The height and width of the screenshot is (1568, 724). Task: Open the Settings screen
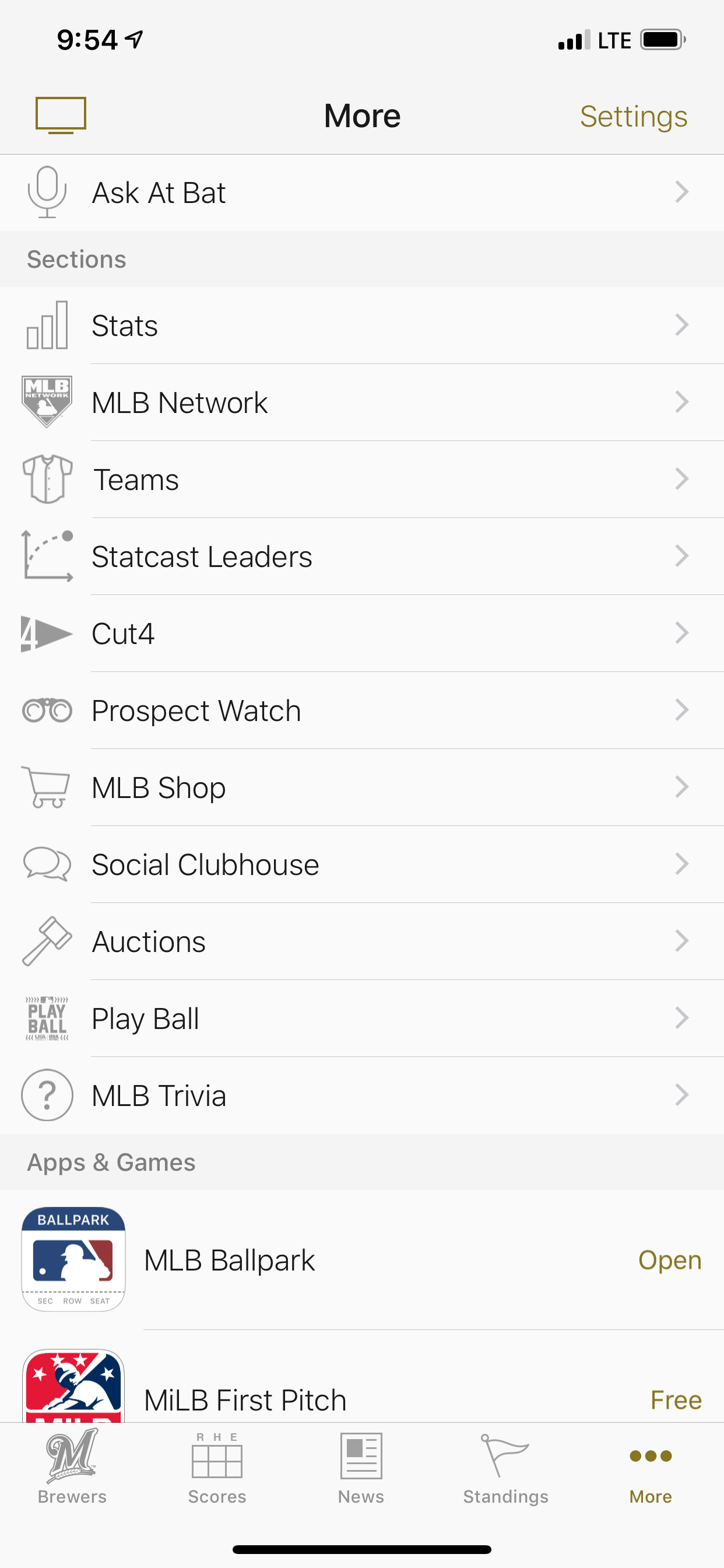tap(633, 116)
